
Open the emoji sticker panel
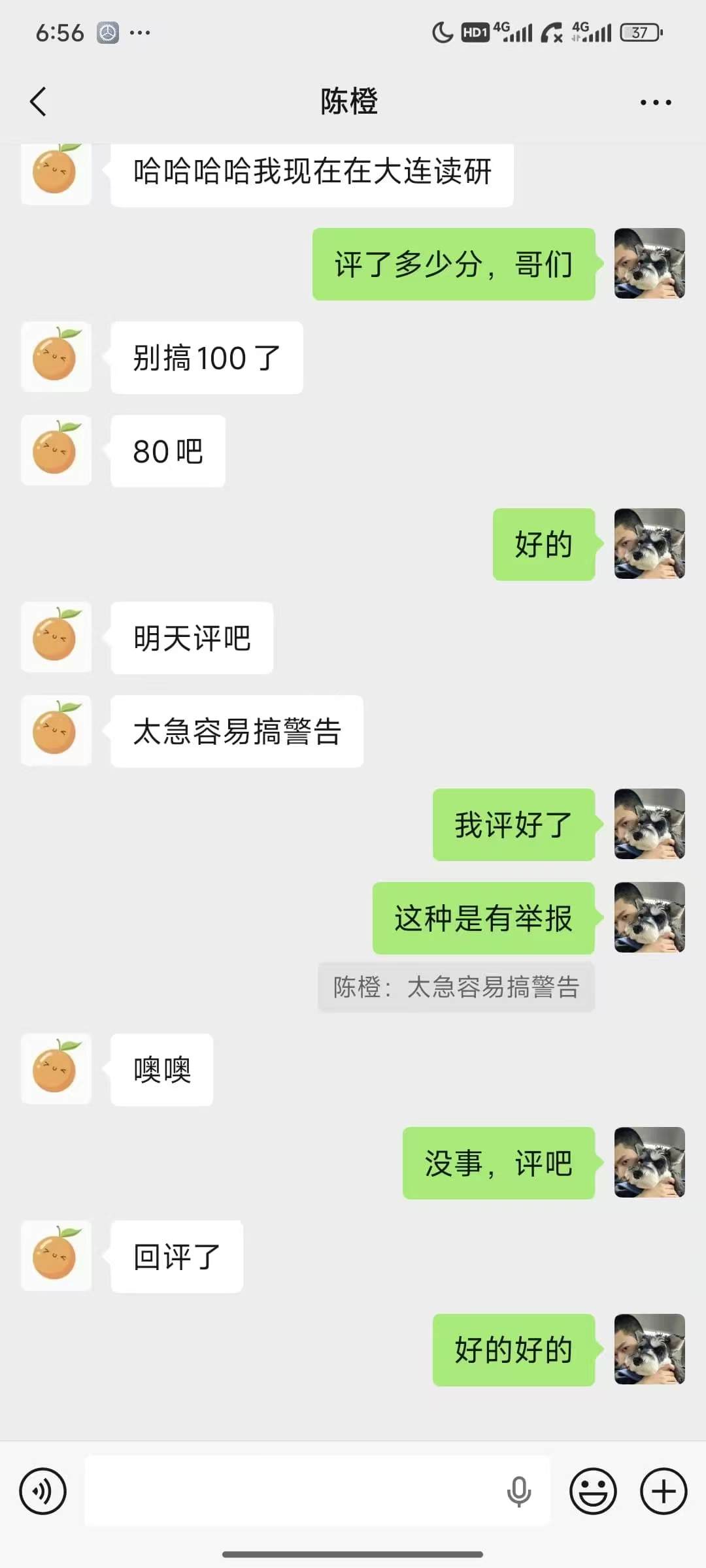[x=593, y=1491]
